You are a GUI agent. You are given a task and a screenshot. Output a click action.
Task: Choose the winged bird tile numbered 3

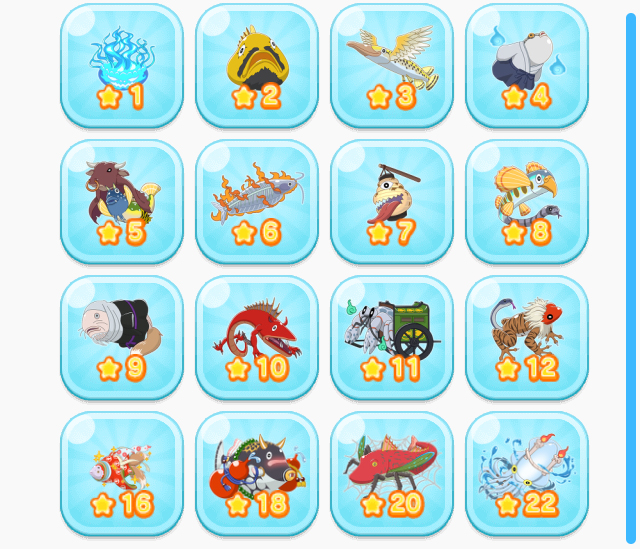392,65
